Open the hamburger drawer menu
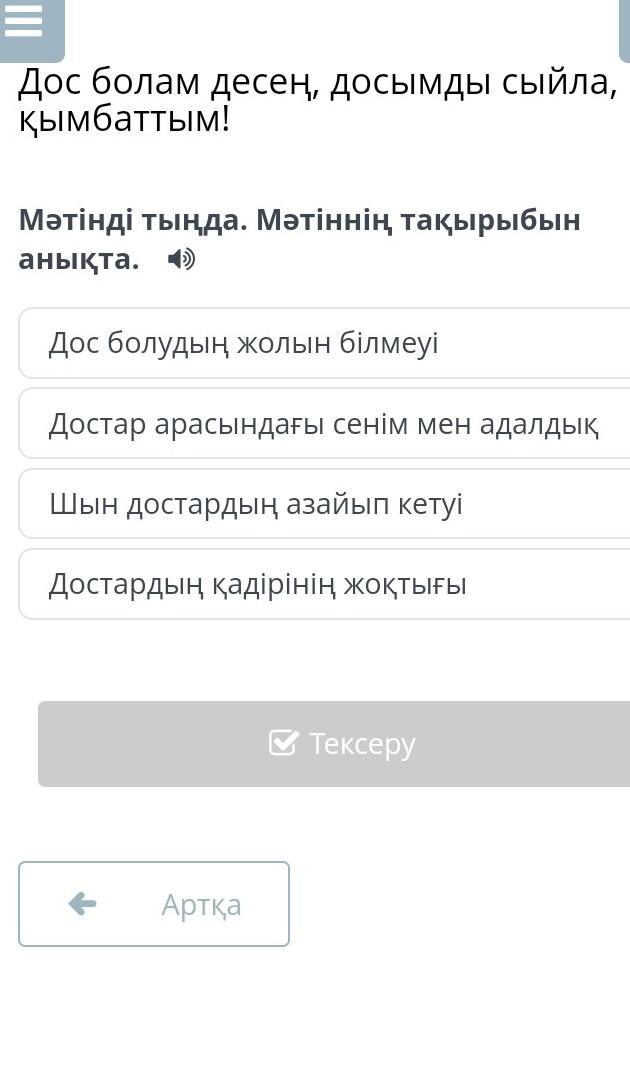 [32, 29]
